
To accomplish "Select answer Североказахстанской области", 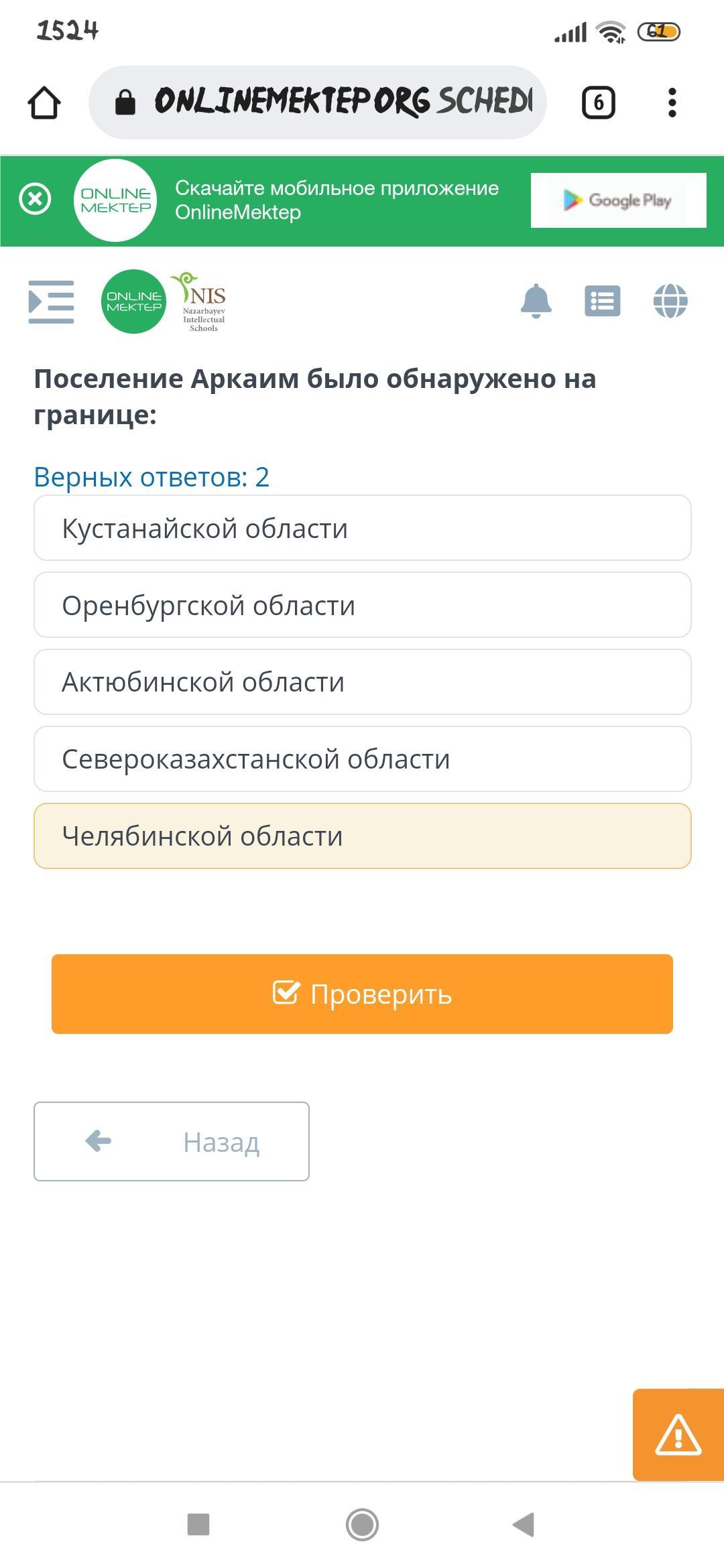I will [x=363, y=759].
